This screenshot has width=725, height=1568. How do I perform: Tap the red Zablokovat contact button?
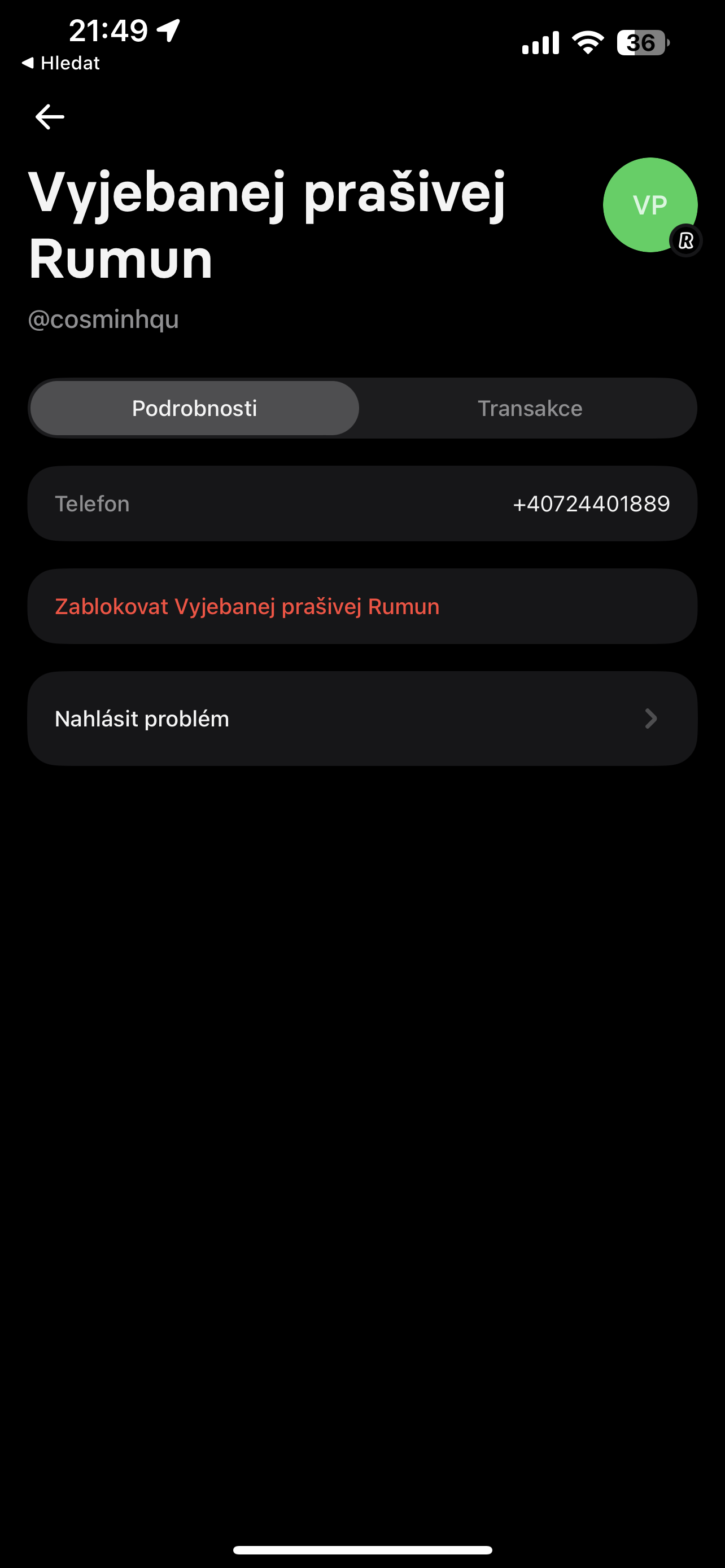tap(247, 607)
